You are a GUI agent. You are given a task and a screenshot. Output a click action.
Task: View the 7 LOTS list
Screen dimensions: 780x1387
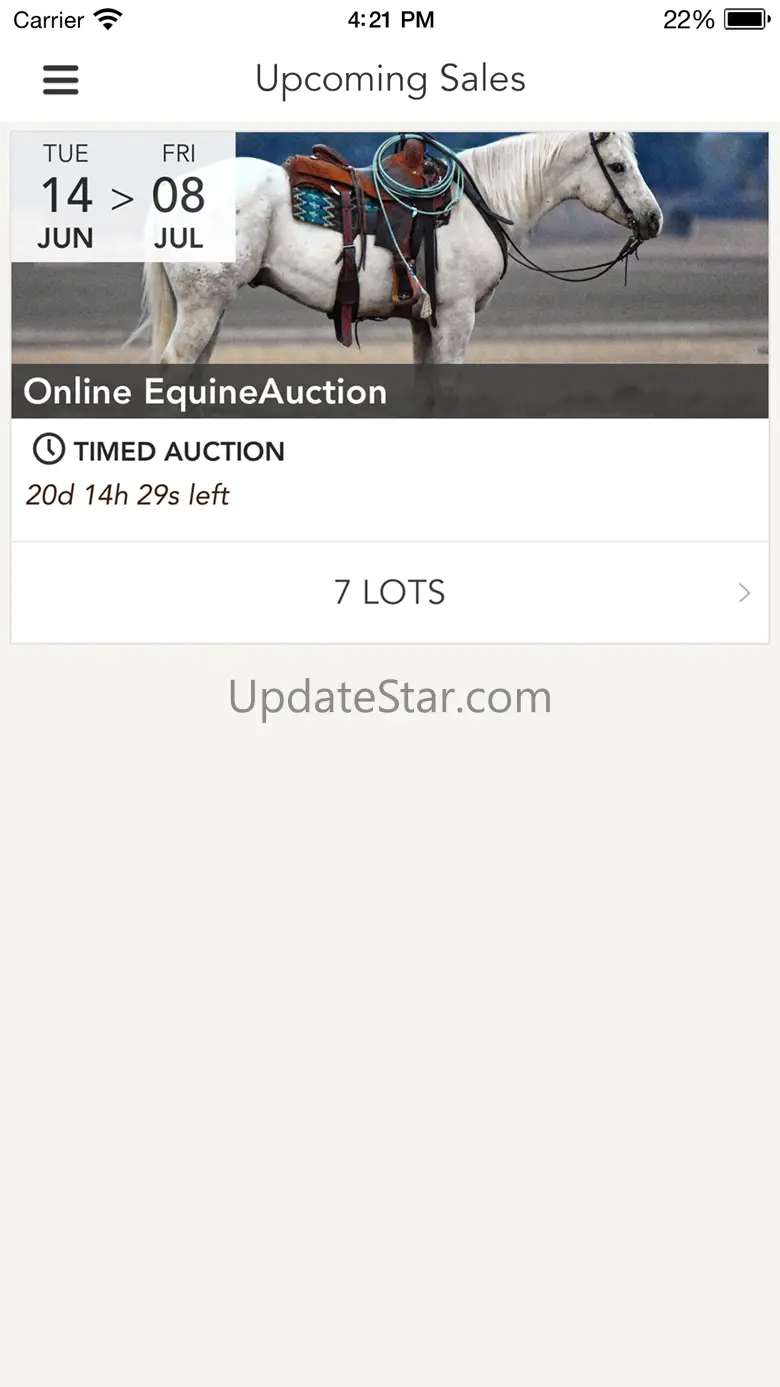pyautogui.click(x=390, y=593)
